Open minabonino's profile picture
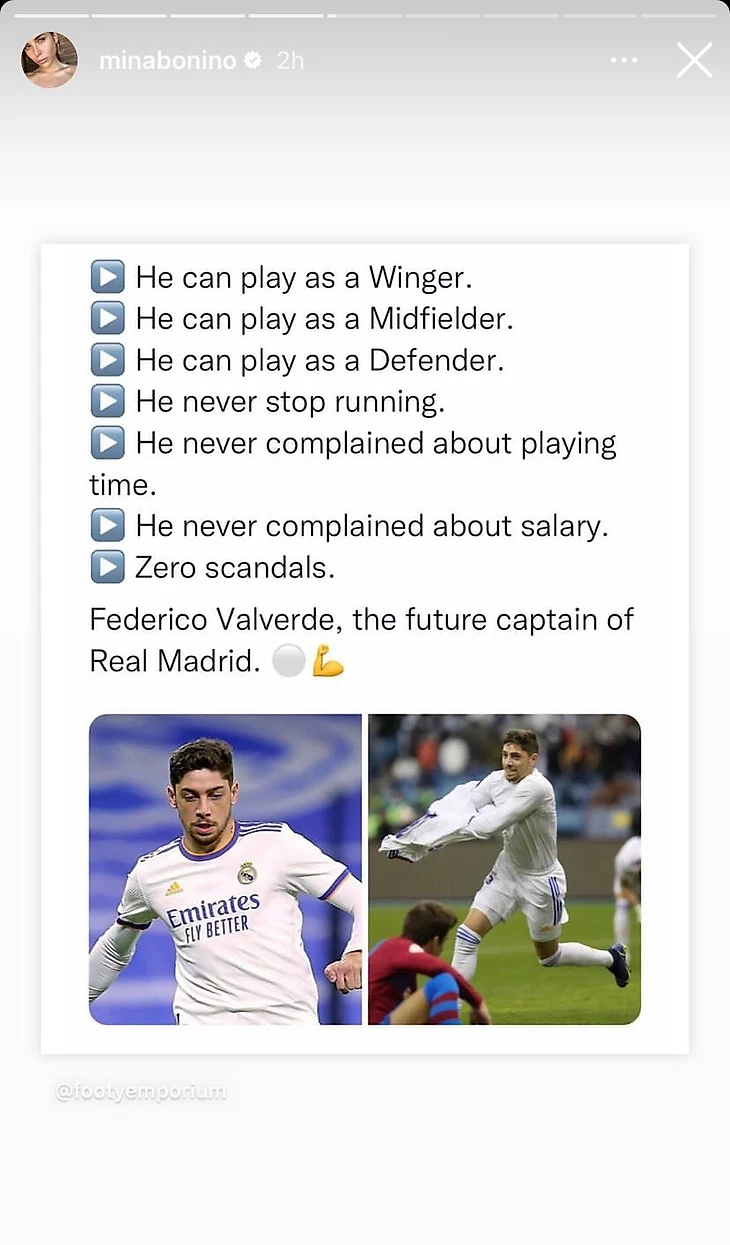The image size is (730, 1245). [x=49, y=60]
